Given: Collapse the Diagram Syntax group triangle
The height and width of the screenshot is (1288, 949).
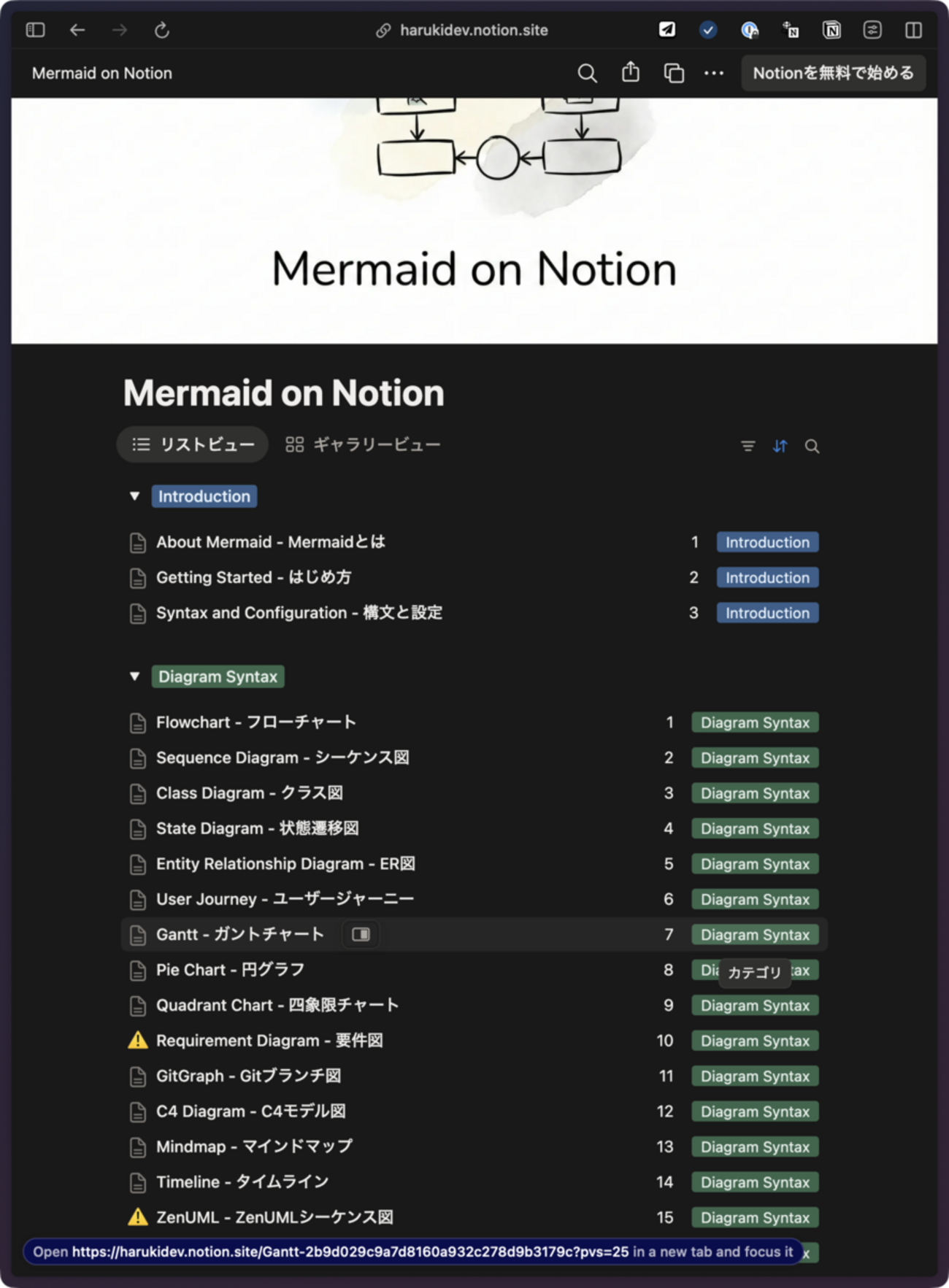Looking at the screenshot, I should [x=134, y=676].
